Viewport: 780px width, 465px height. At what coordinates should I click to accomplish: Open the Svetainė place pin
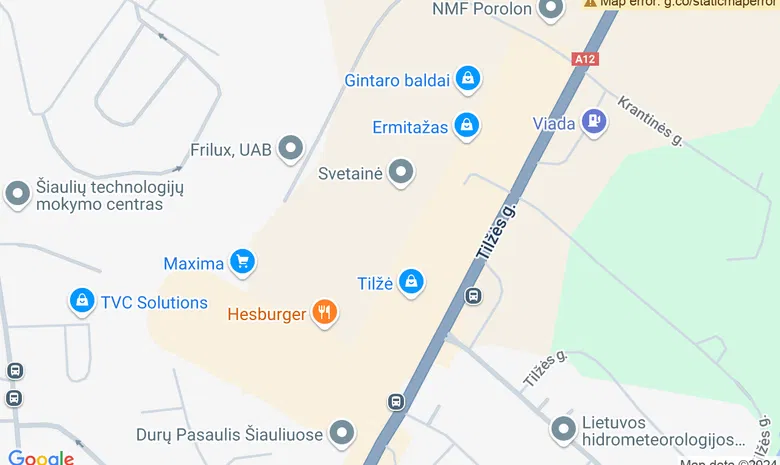point(401,173)
